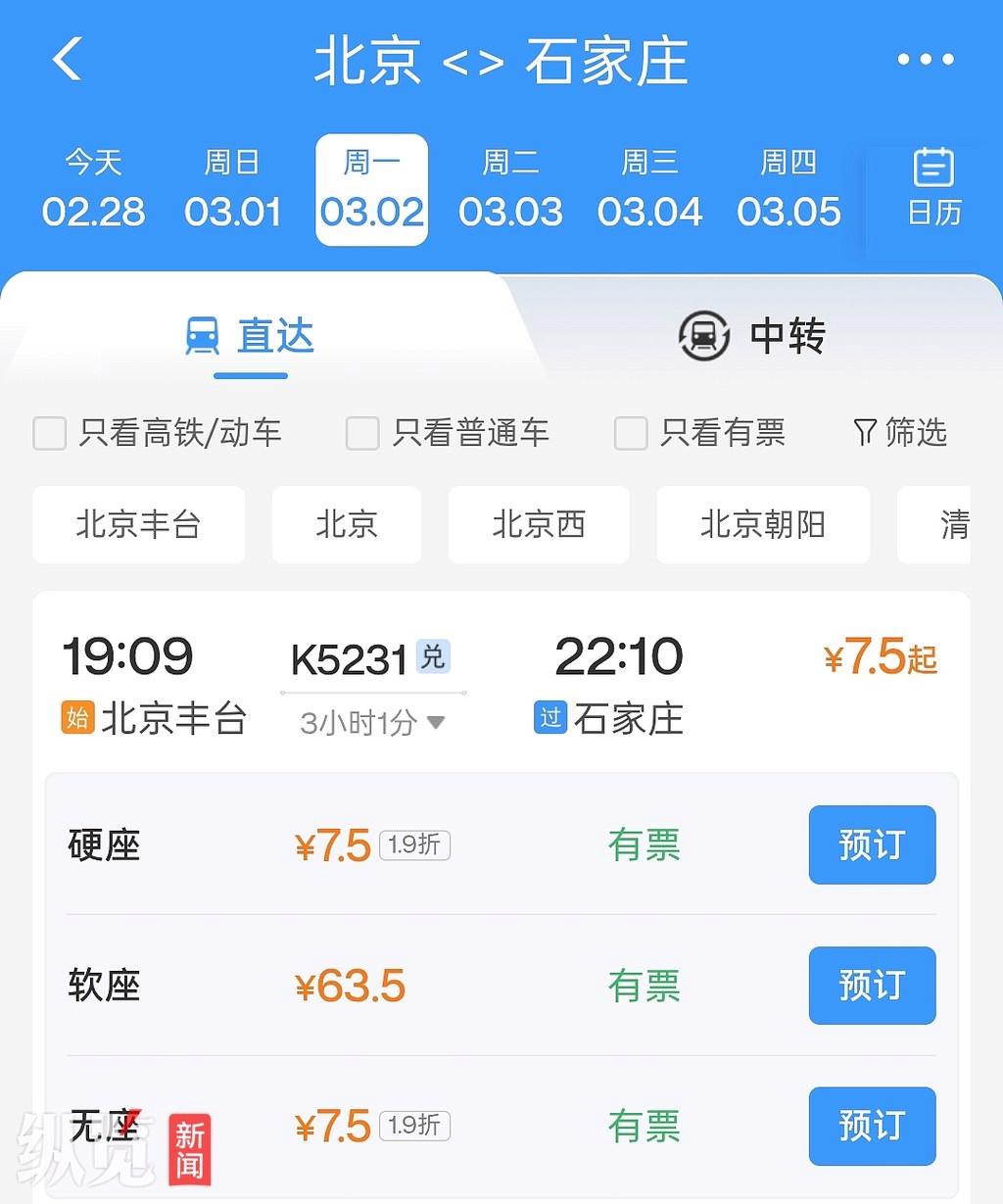Filter by 北京丰台 station chip
The height and width of the screenshot is (1204, 1003).
(x=138, y=525)
